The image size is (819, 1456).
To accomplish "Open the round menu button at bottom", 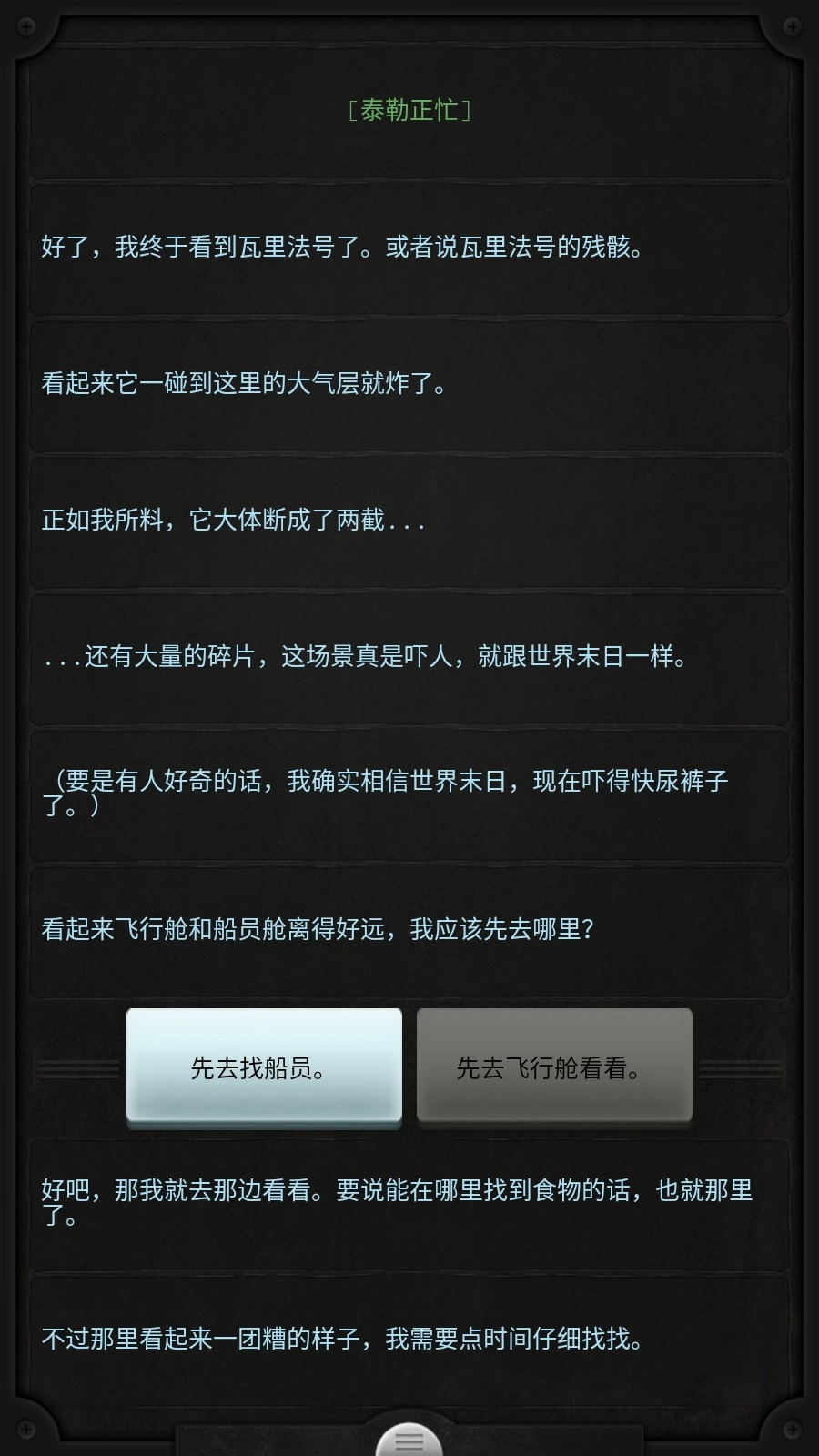I will [409, 1441].
